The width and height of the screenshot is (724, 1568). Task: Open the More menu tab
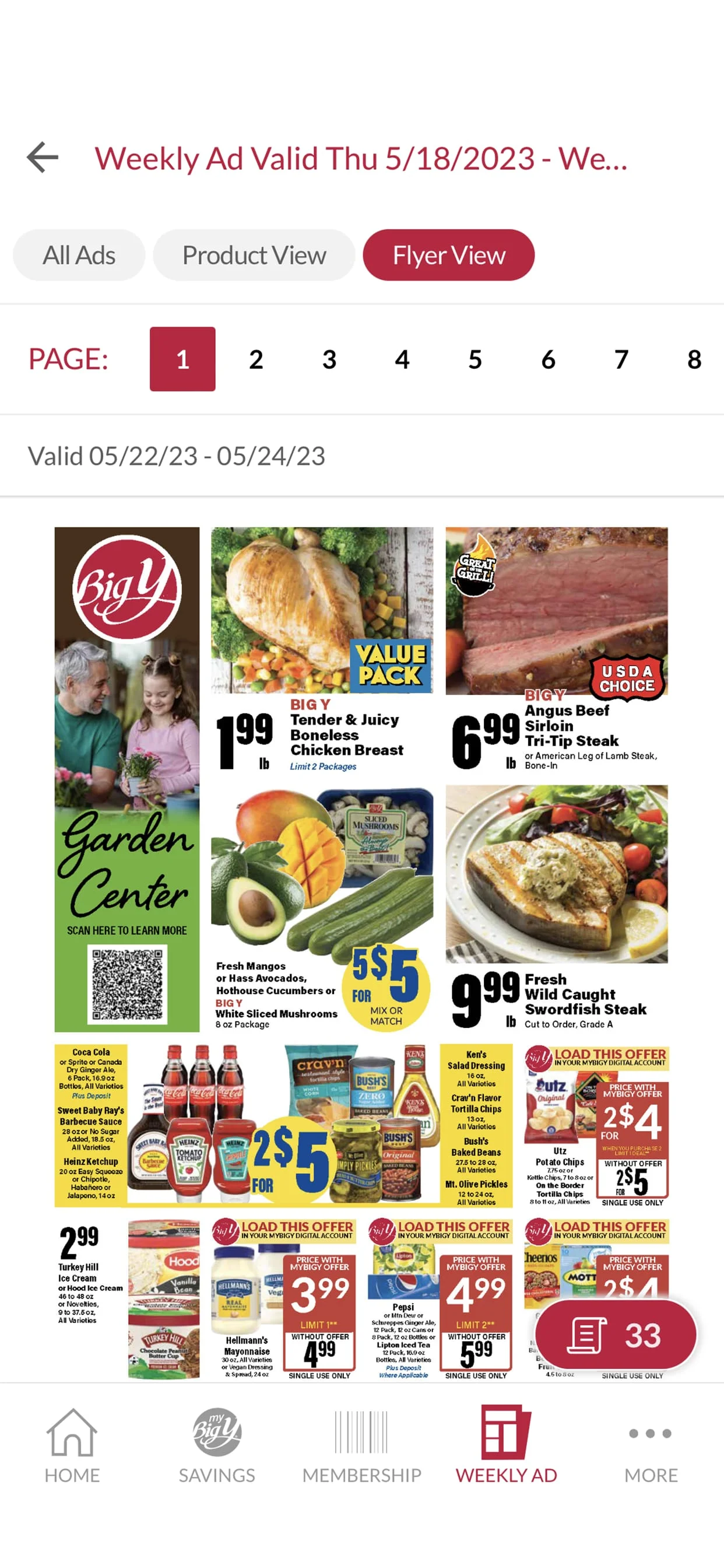651,1445
